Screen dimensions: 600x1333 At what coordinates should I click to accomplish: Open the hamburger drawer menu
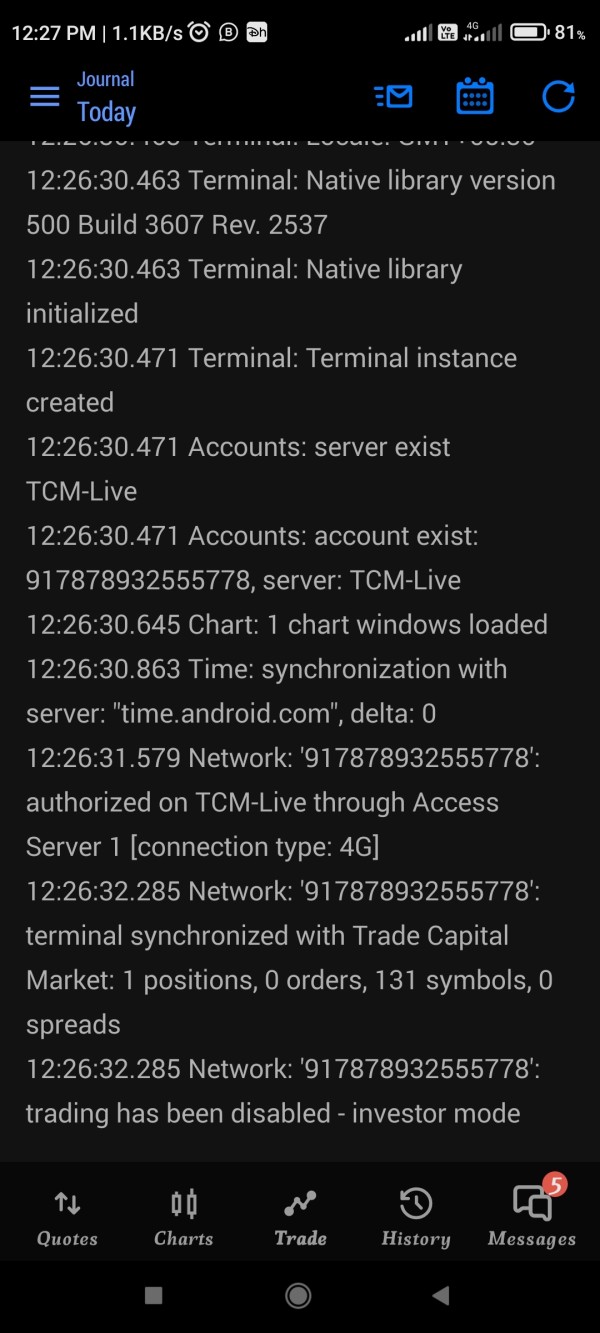point(45,97)
